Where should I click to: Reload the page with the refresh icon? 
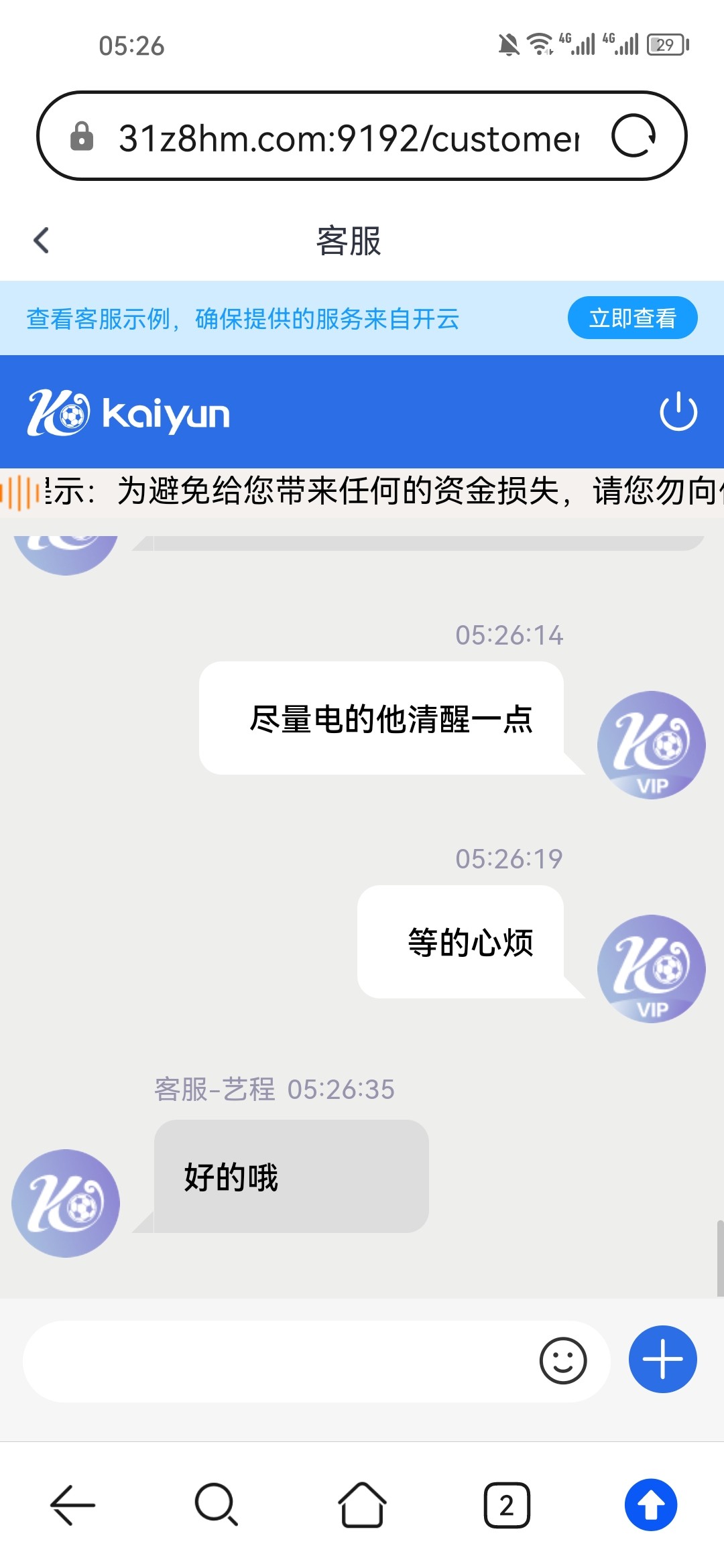click(x=633, y=136)
